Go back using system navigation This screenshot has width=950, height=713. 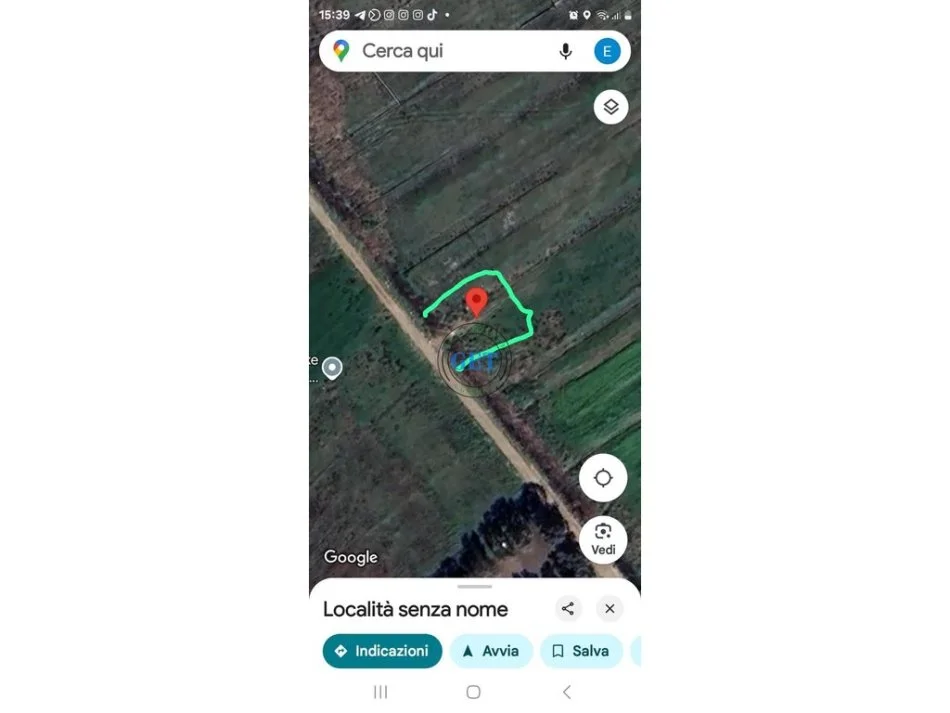(x=567, y=692)
